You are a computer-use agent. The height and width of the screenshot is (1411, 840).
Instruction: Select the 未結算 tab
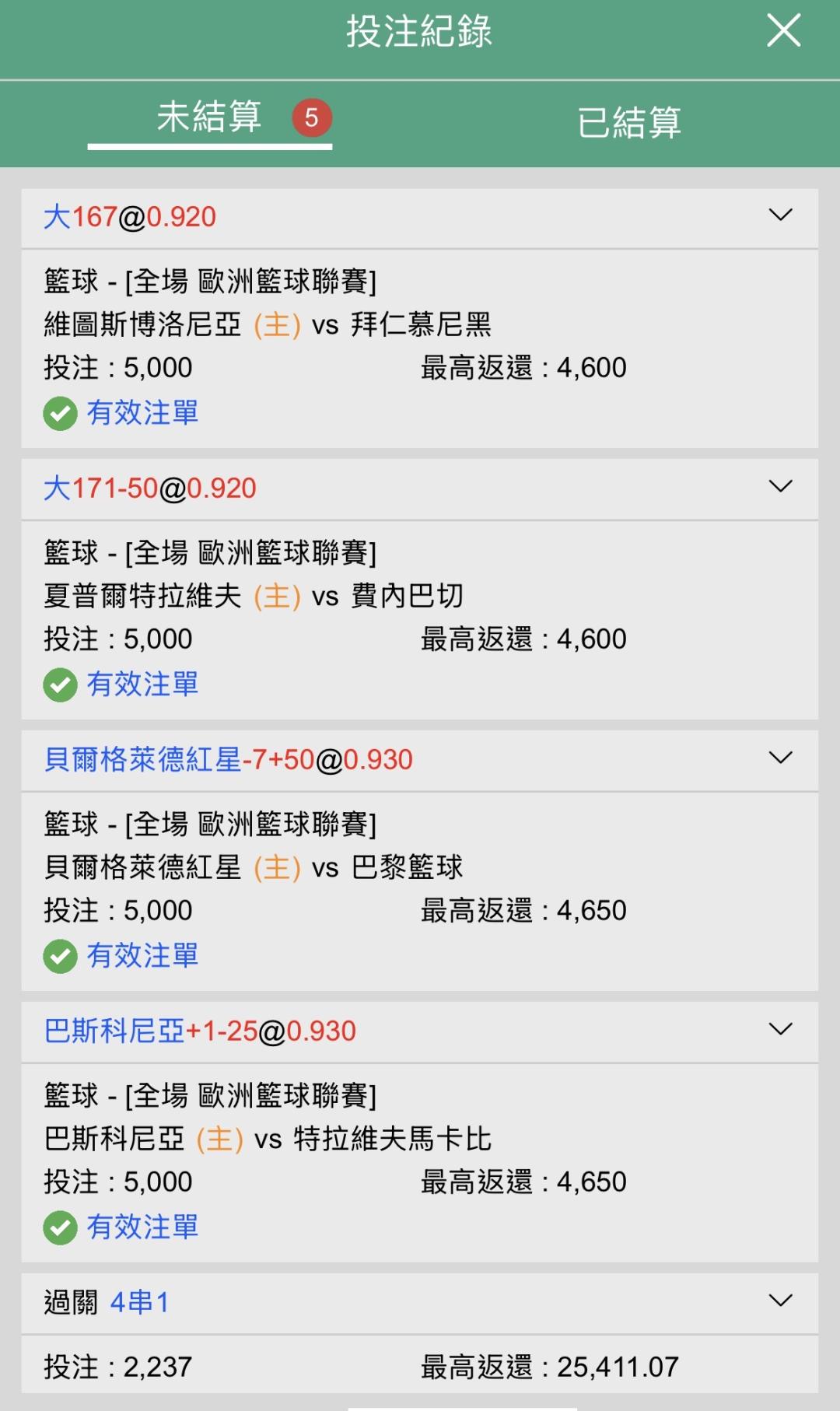coord(209,118)
